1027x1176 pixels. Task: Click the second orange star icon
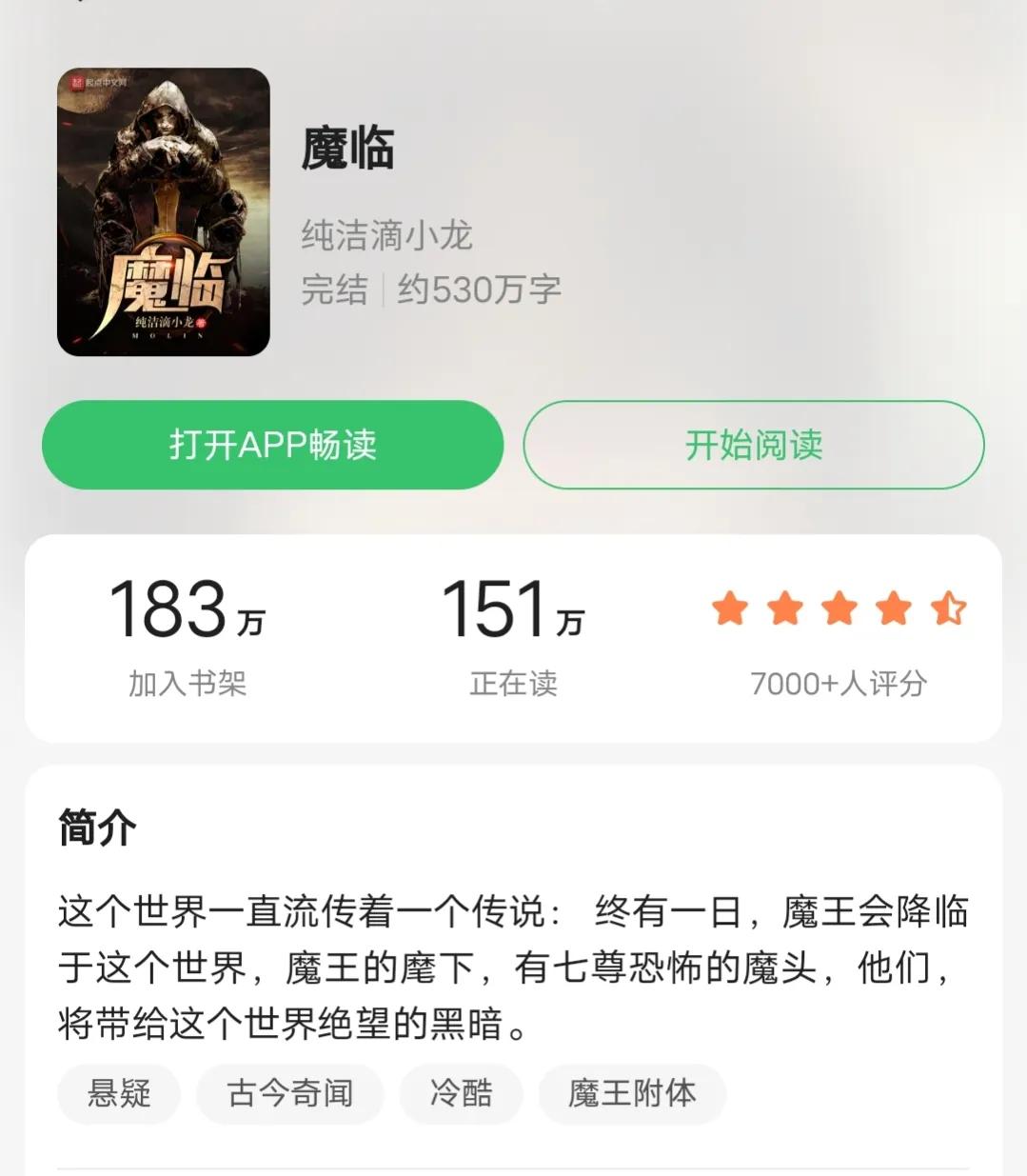coord(785,609)
